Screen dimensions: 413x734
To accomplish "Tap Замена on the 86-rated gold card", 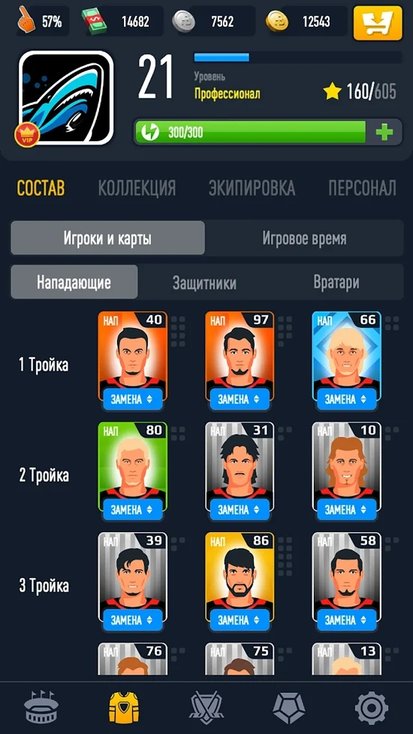I will point(240,620).
